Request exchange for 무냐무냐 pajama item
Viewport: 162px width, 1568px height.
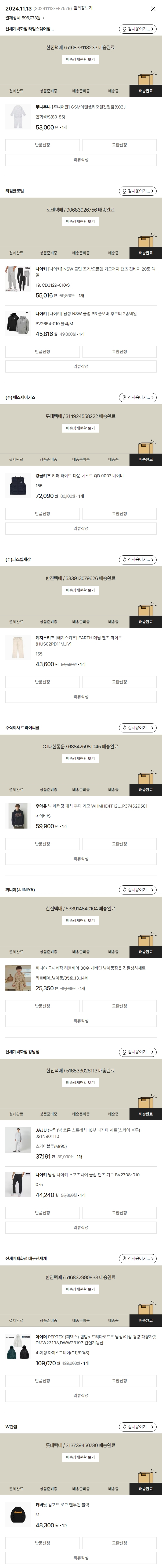coord(119,145)
